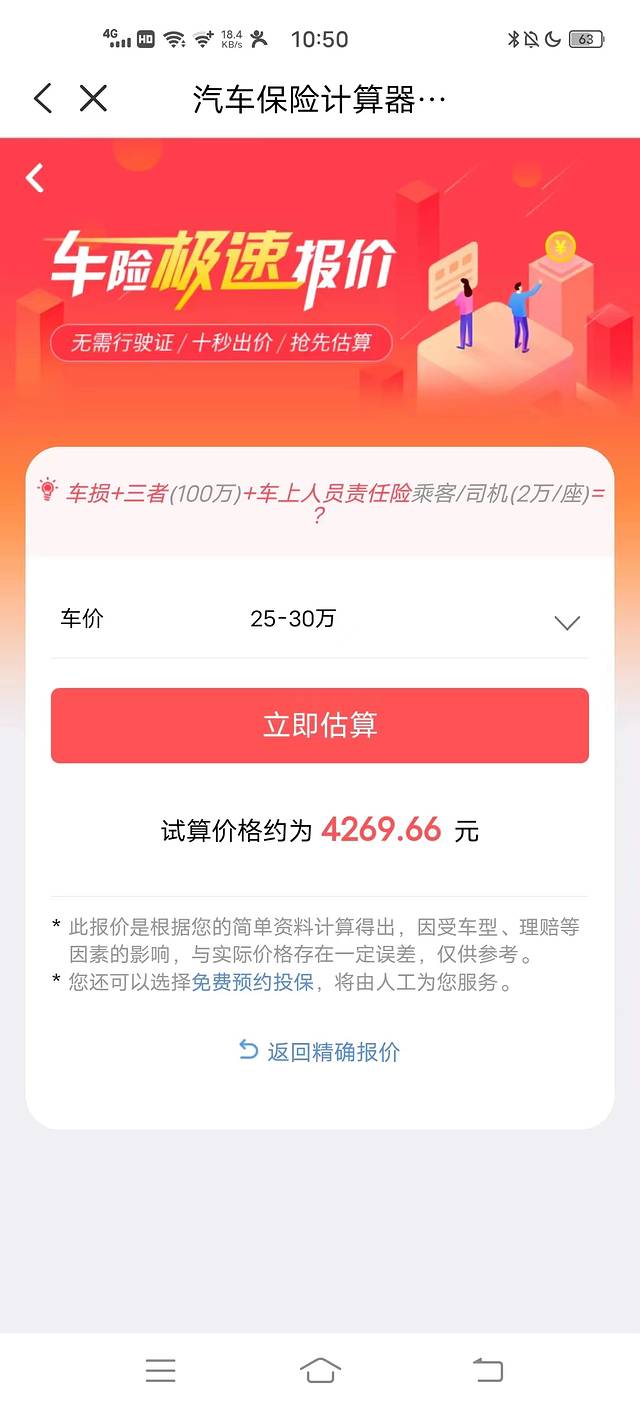
Task: Go back using the browser bar arrow
Action: click(x=42, y=98)
